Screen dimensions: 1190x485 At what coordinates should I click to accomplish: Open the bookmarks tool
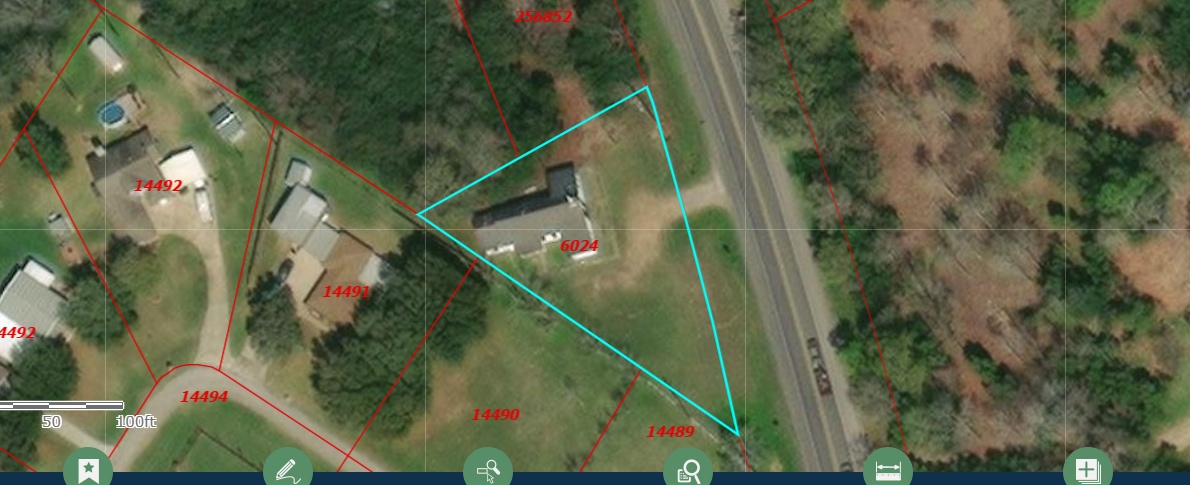pyautogui.click(x=88, y=469)
